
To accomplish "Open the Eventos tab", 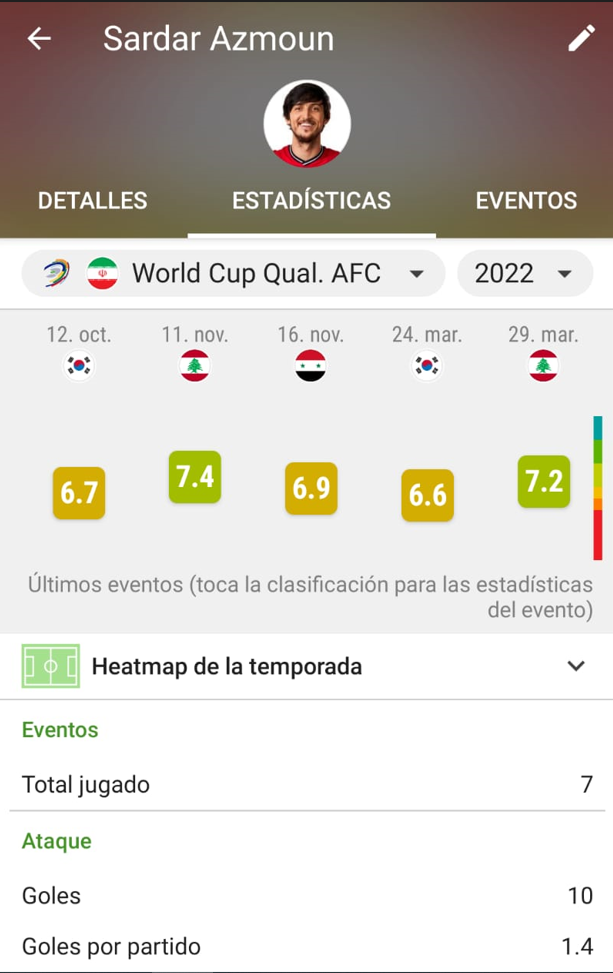I will 526,201.
